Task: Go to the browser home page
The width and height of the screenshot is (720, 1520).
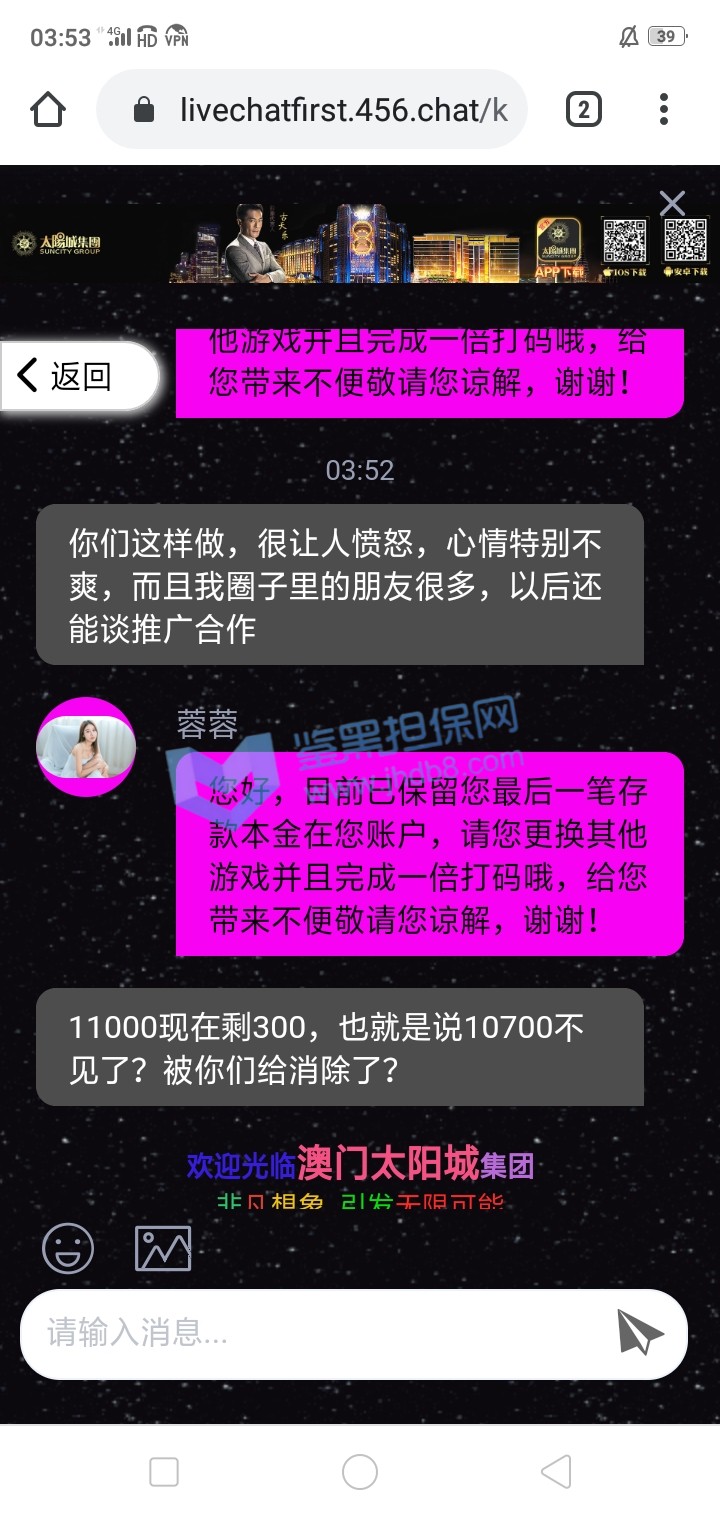Action: pos(48,109)
